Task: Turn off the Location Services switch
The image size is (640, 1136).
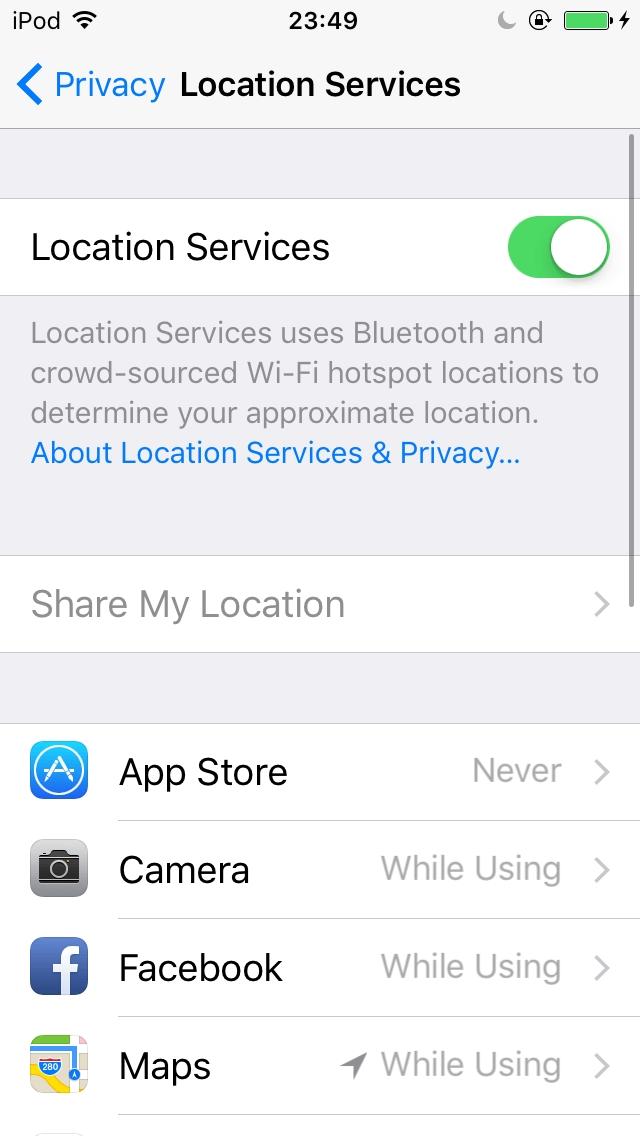Action: (558, 247)
